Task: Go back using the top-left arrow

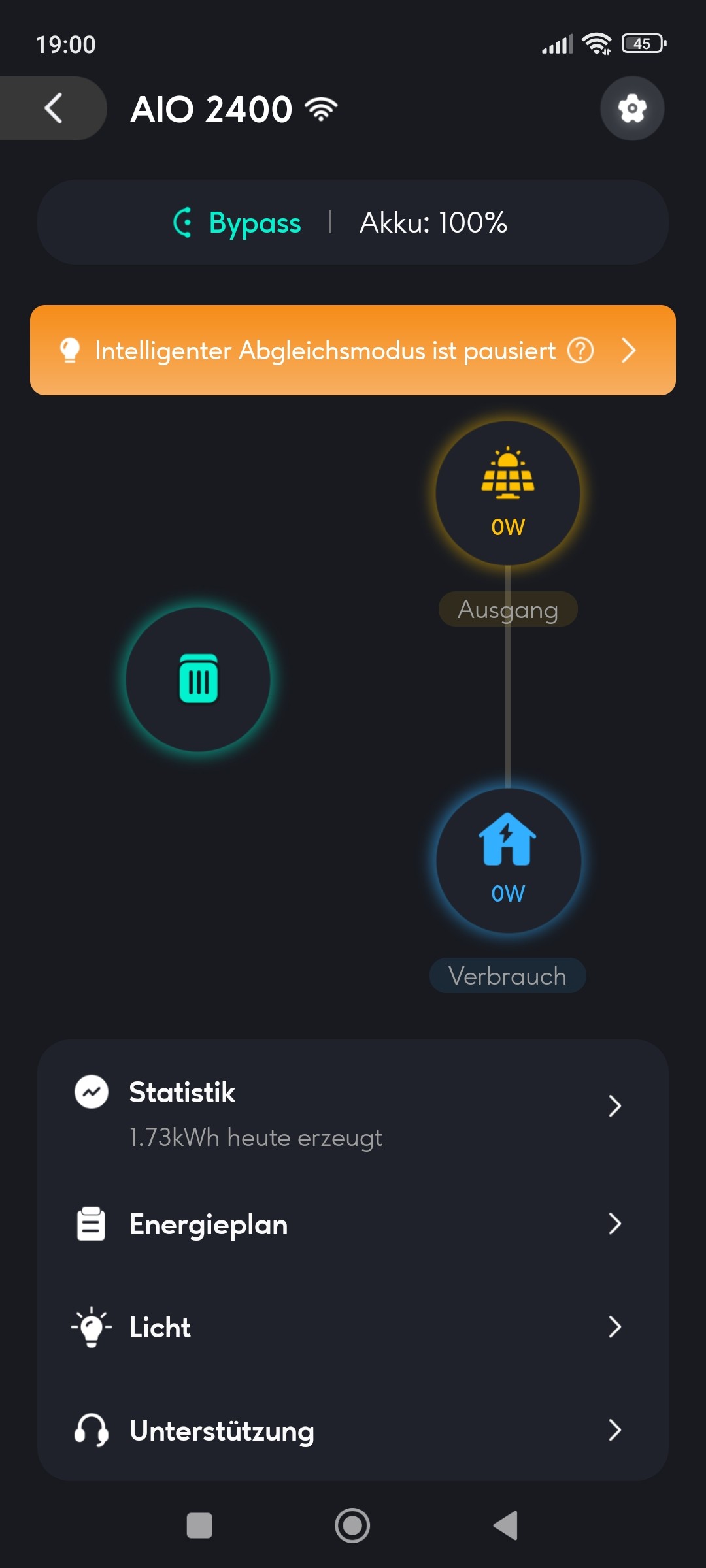Action: pos(53,108)
